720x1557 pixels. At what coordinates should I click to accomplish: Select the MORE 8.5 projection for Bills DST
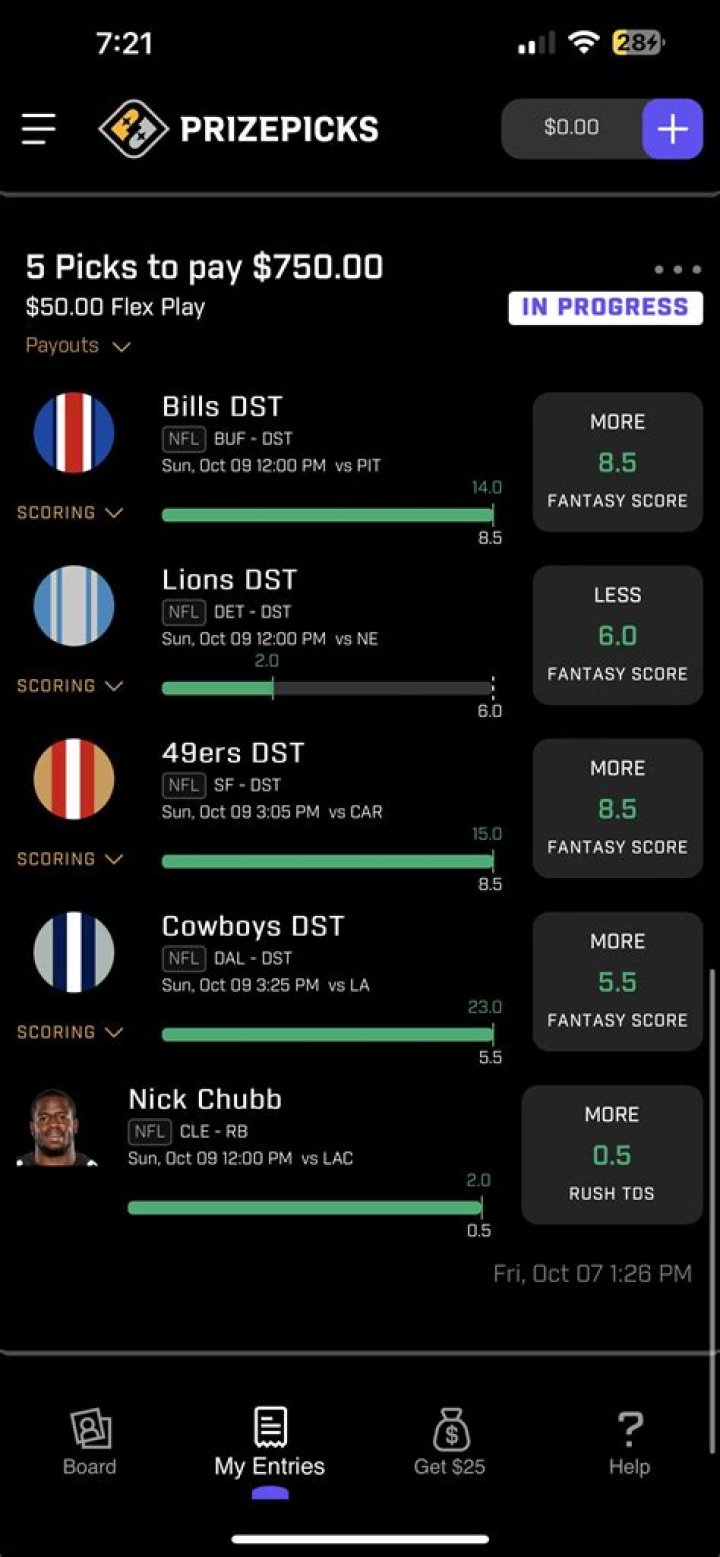(617, 461)
